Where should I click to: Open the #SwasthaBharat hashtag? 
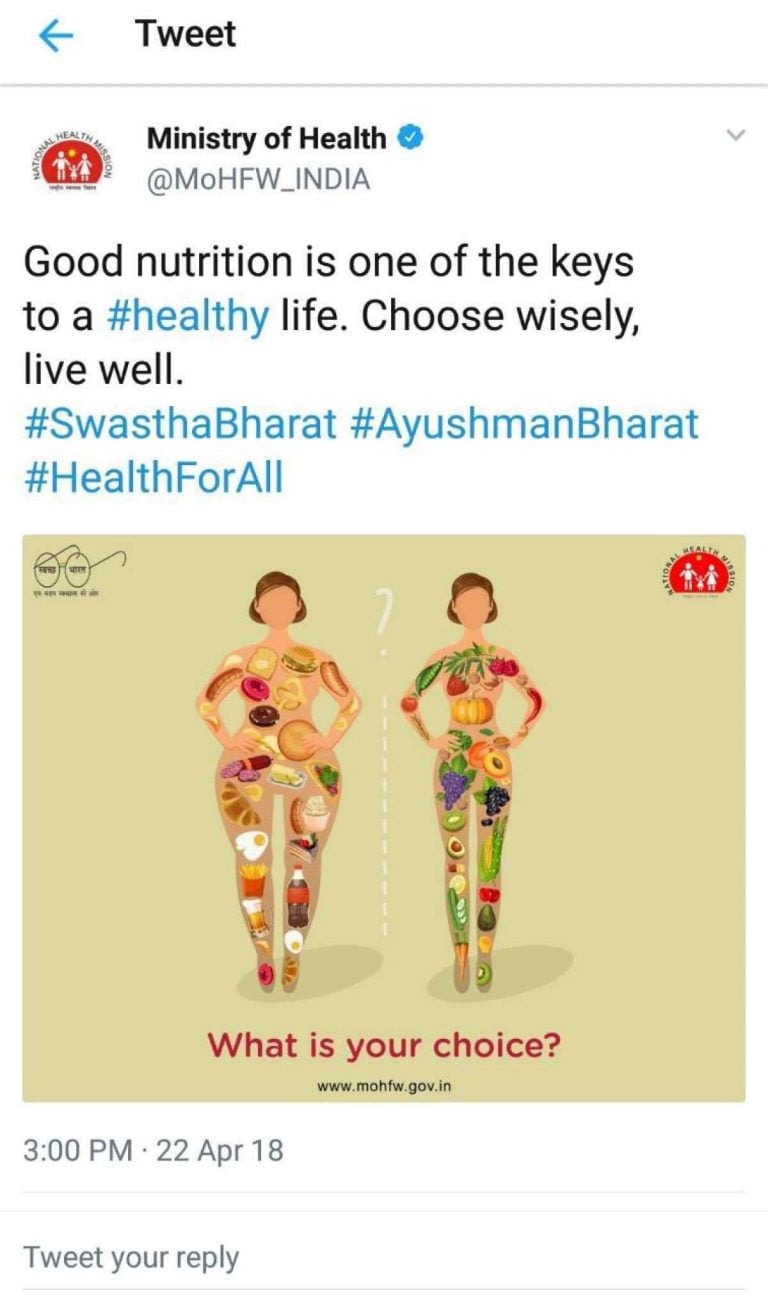click(179, 424)
